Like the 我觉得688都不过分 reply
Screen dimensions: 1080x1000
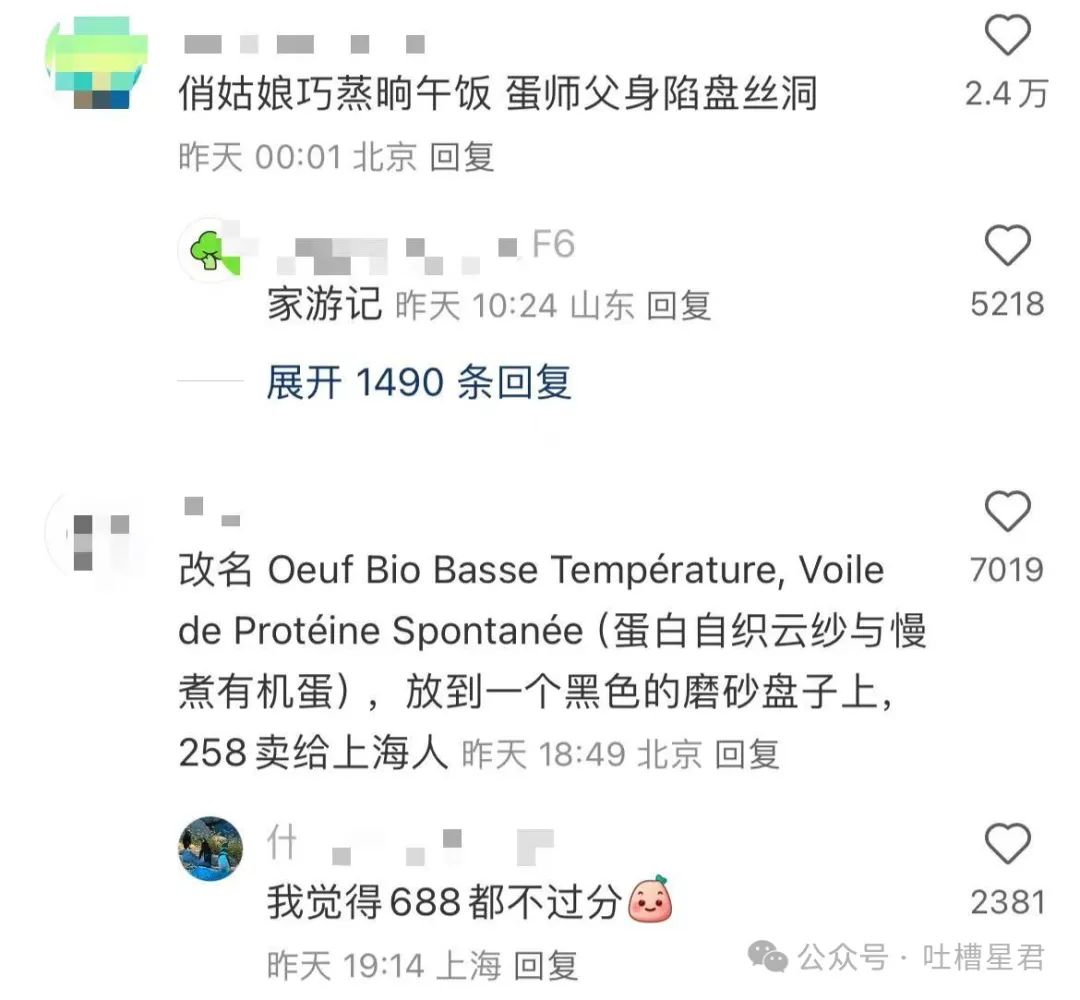pos(1007,846)
